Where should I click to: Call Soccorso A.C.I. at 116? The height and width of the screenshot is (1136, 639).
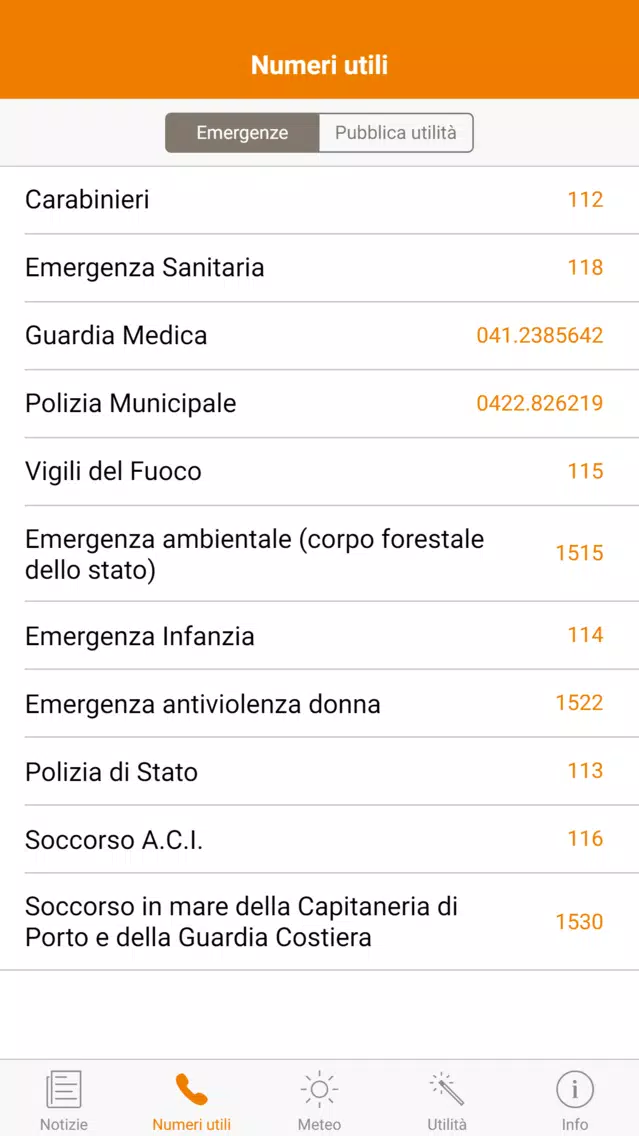320,839
